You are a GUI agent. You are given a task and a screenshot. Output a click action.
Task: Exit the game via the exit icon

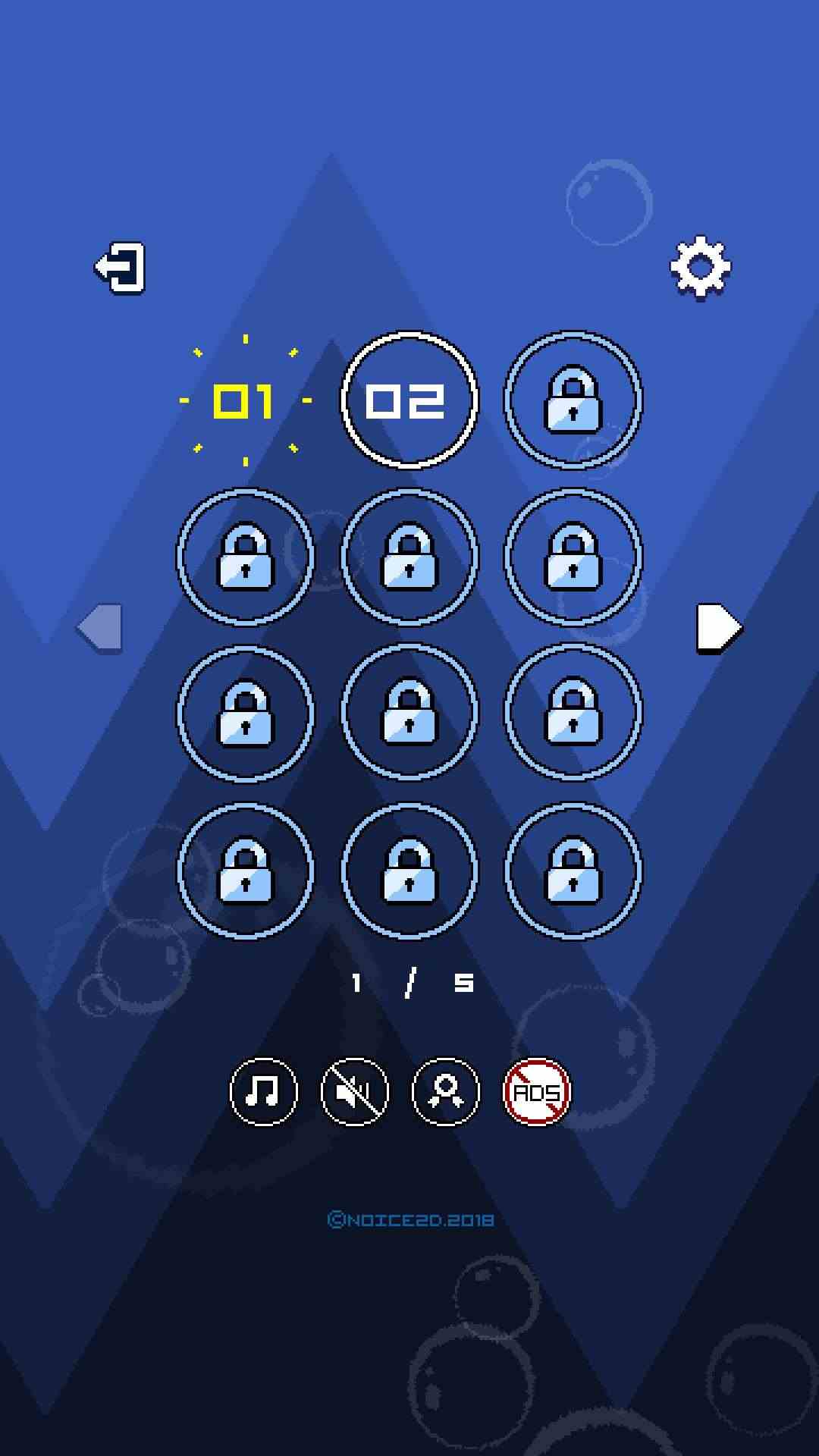click(x=120, y=268)
